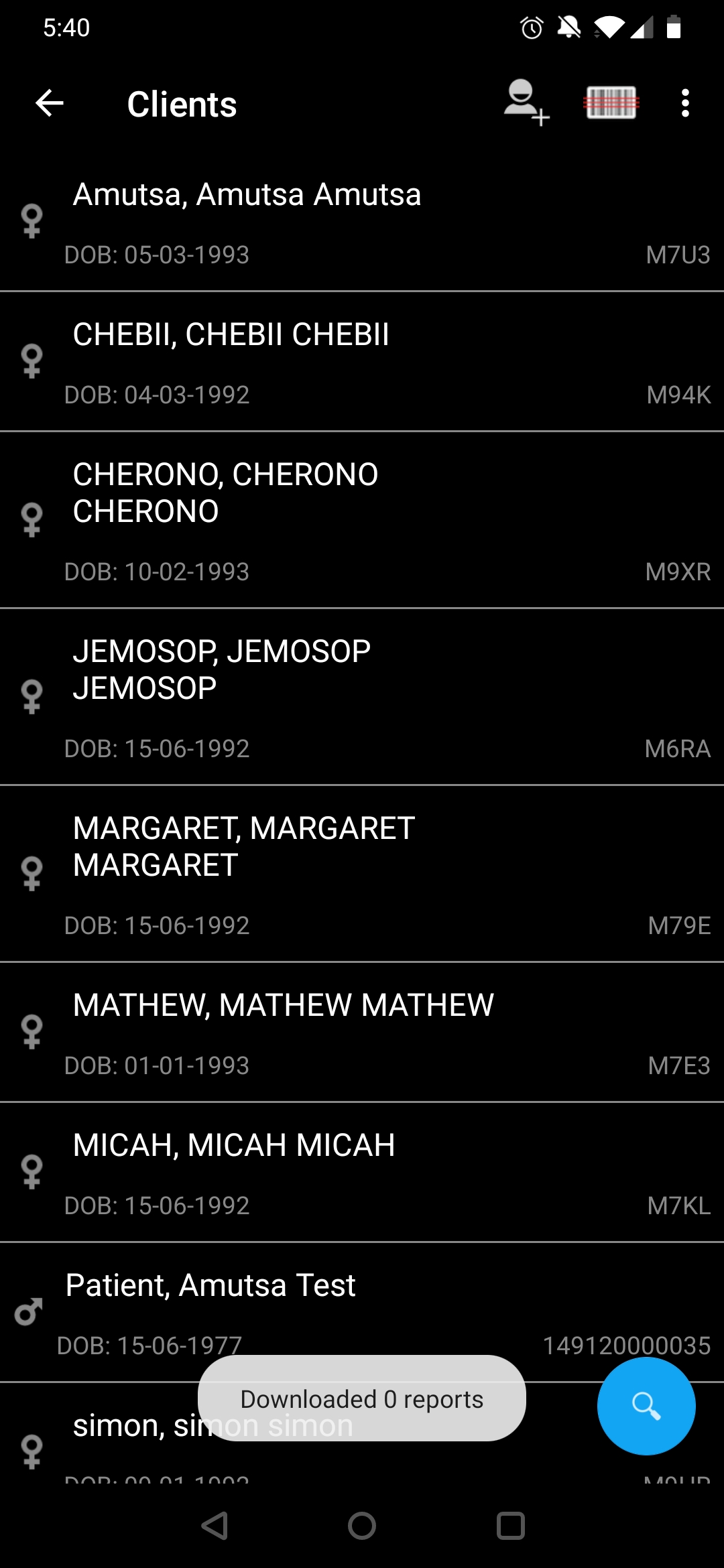
Task: View CHERONO client record
Action: pos(362,521)
